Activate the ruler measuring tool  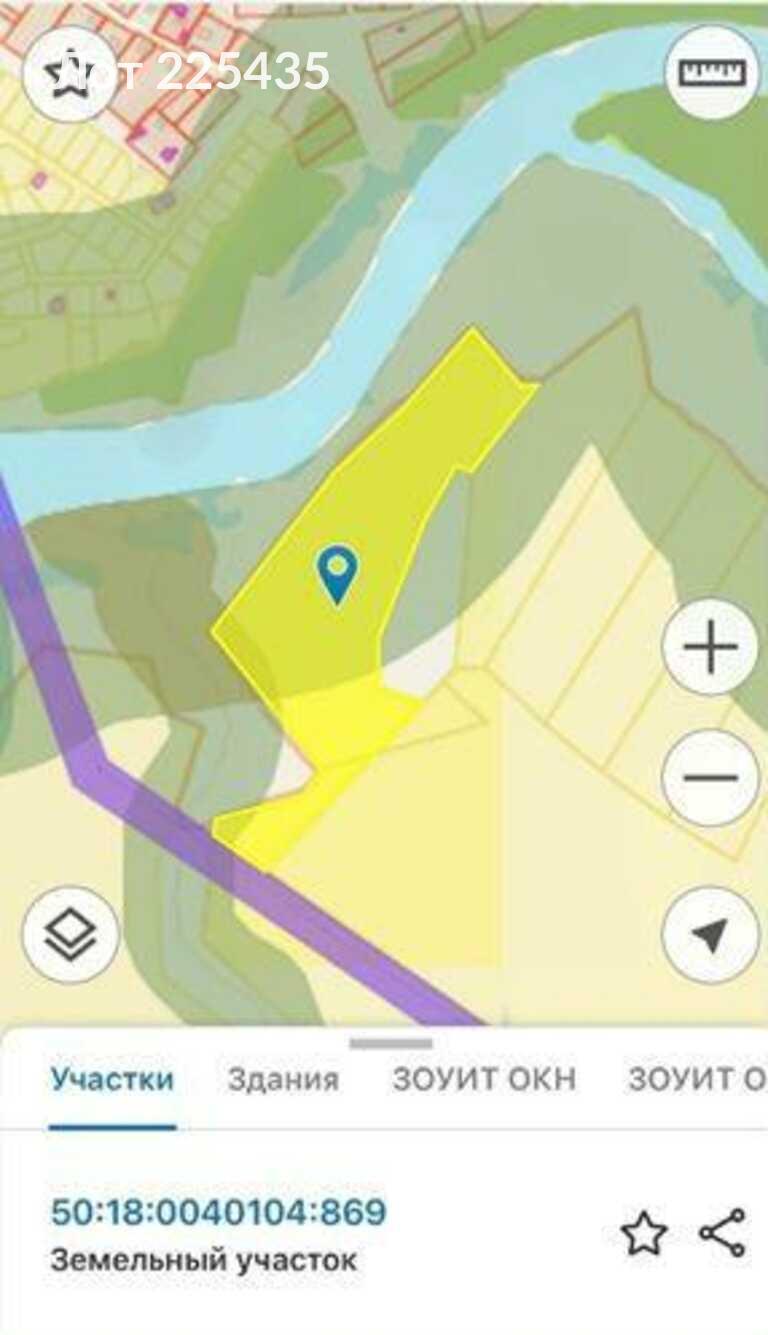(711, 72)
